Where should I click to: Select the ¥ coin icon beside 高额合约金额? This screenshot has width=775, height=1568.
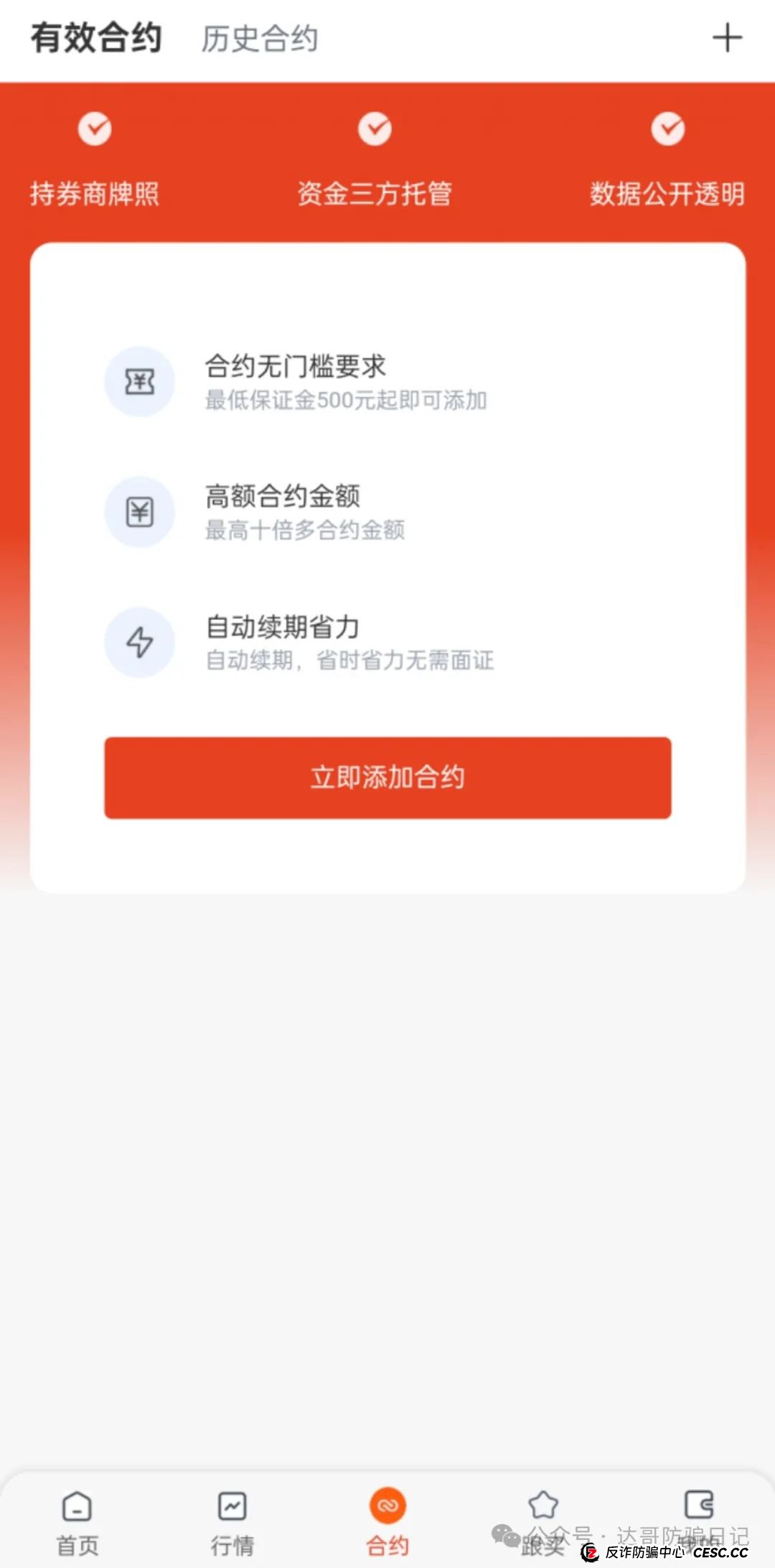(140, 511)
